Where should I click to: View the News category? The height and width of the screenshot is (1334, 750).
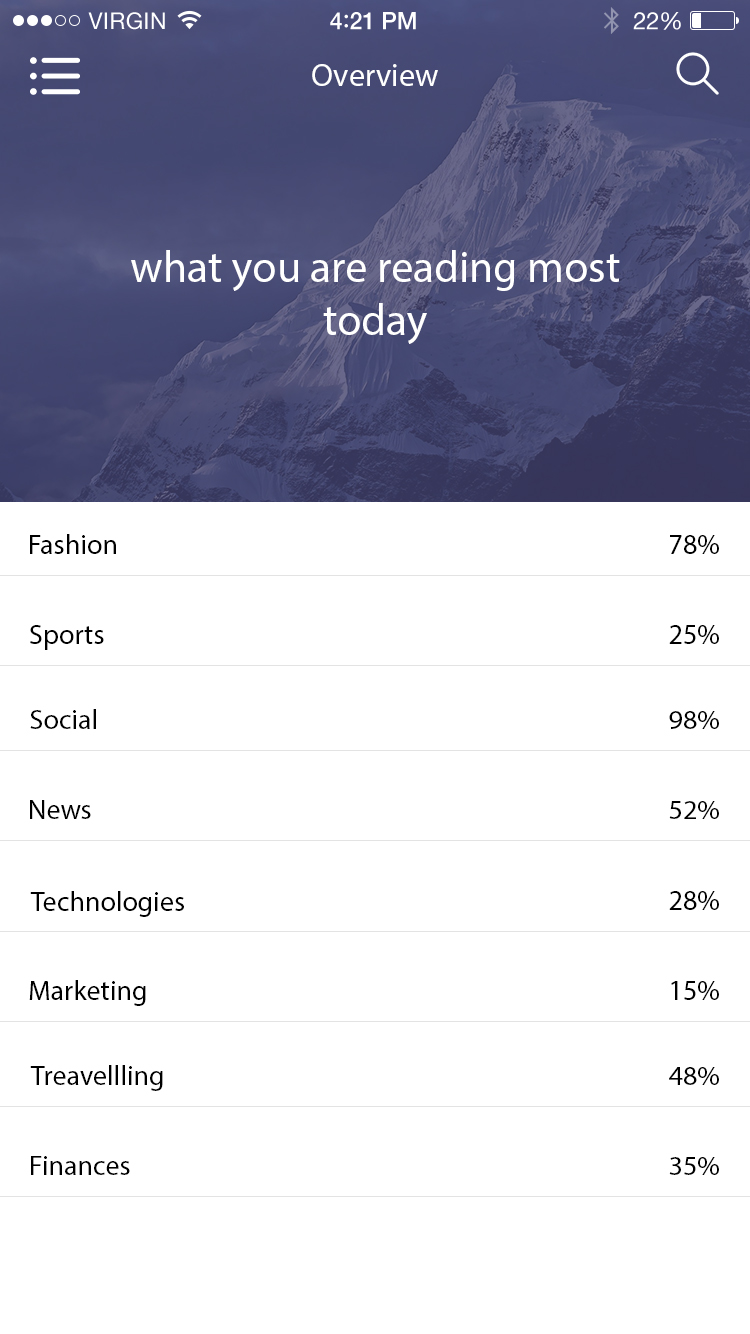coord(374,810)
